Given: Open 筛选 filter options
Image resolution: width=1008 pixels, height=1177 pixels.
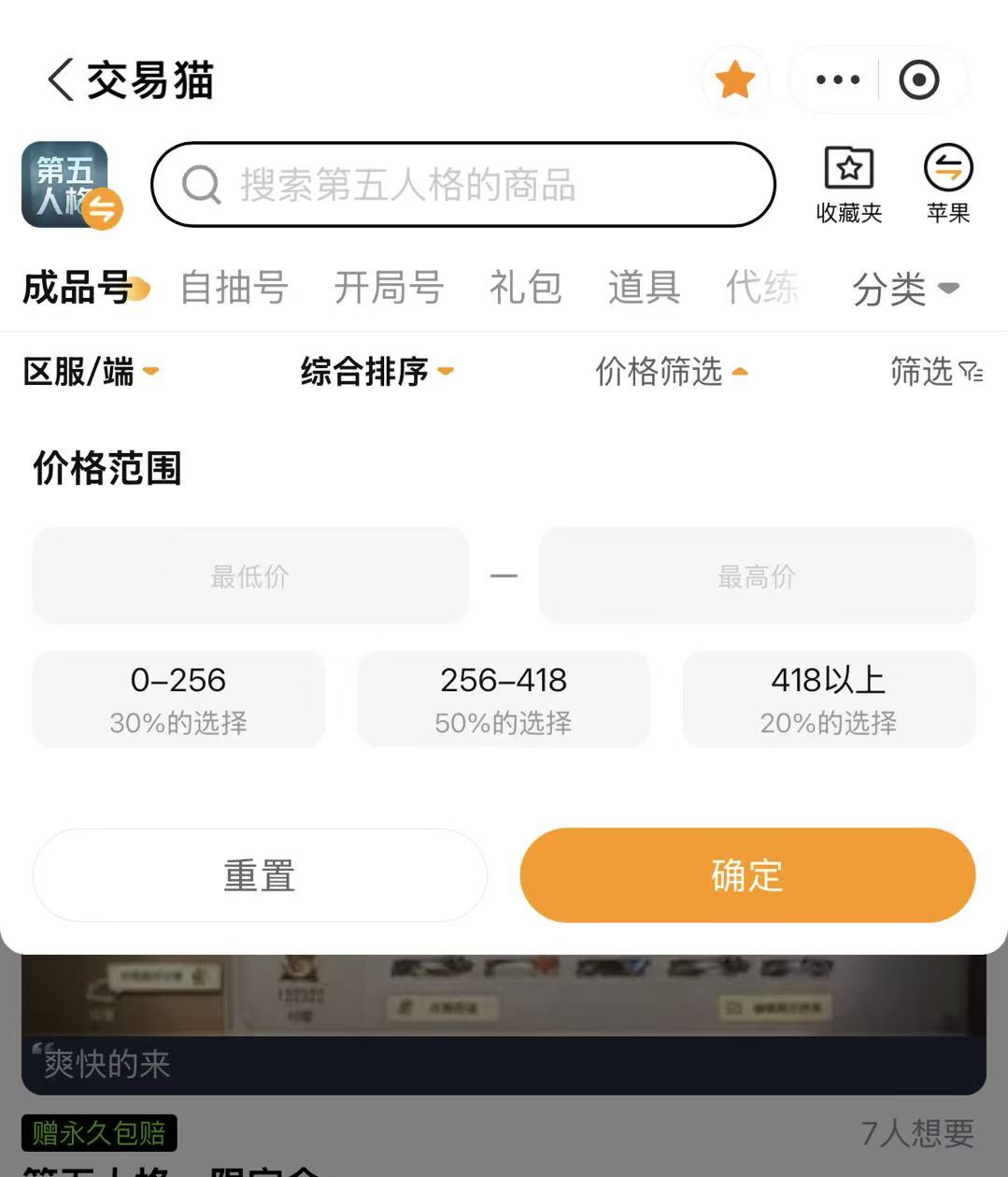Looking at the screenshot, I should pos(937,372).
